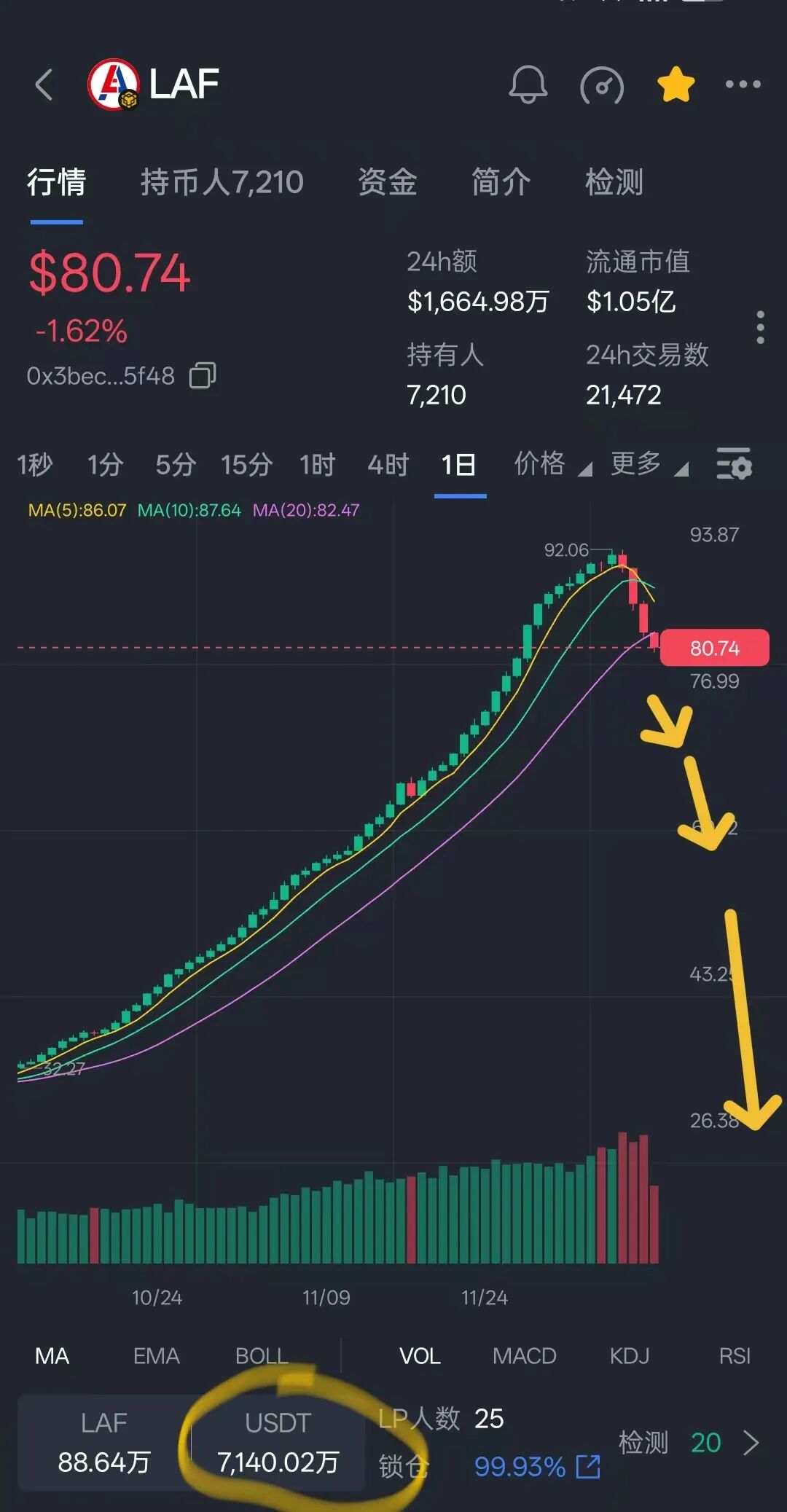Select the MACD sub-indicator
The height and width of the screenshot is (1512, 787).
524,1356
